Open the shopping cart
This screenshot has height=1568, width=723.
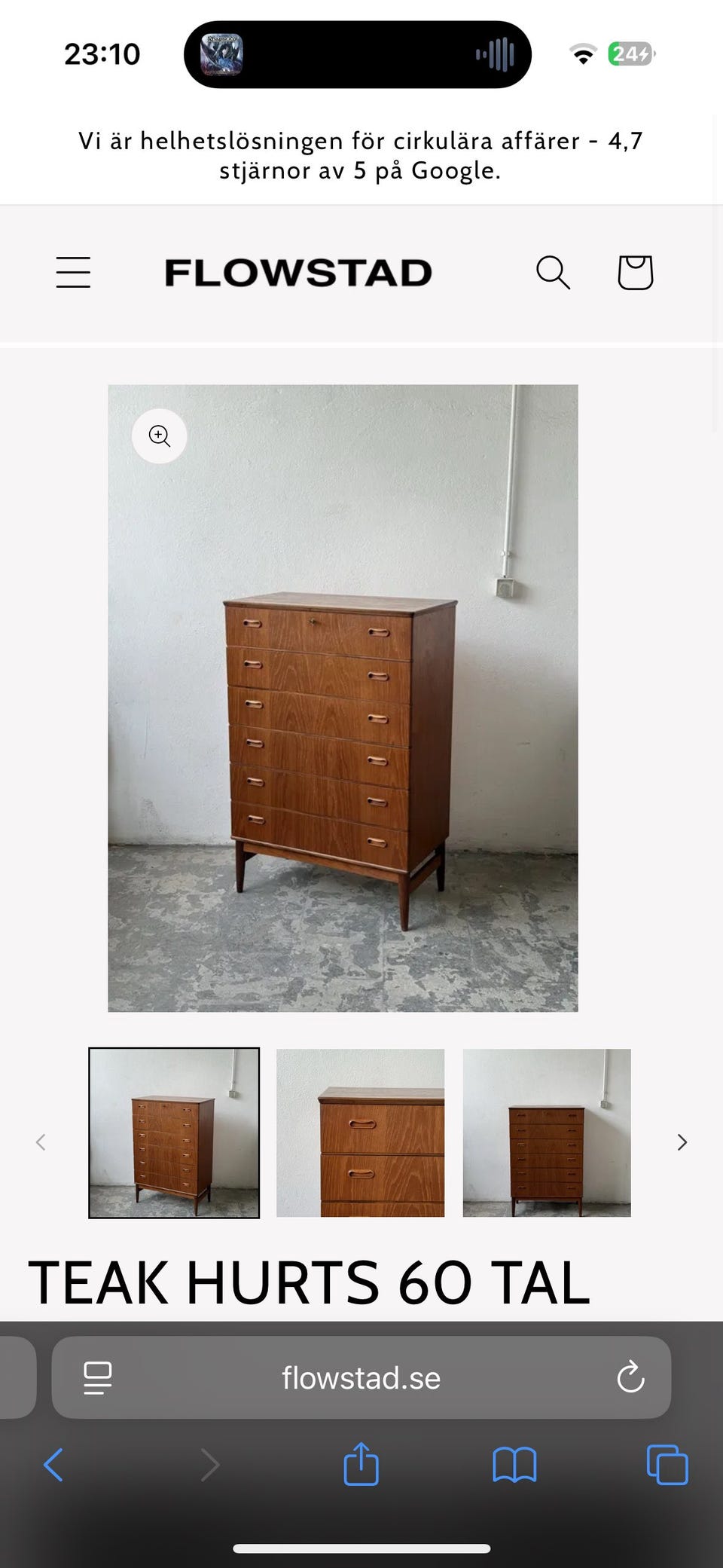[634, 272]
